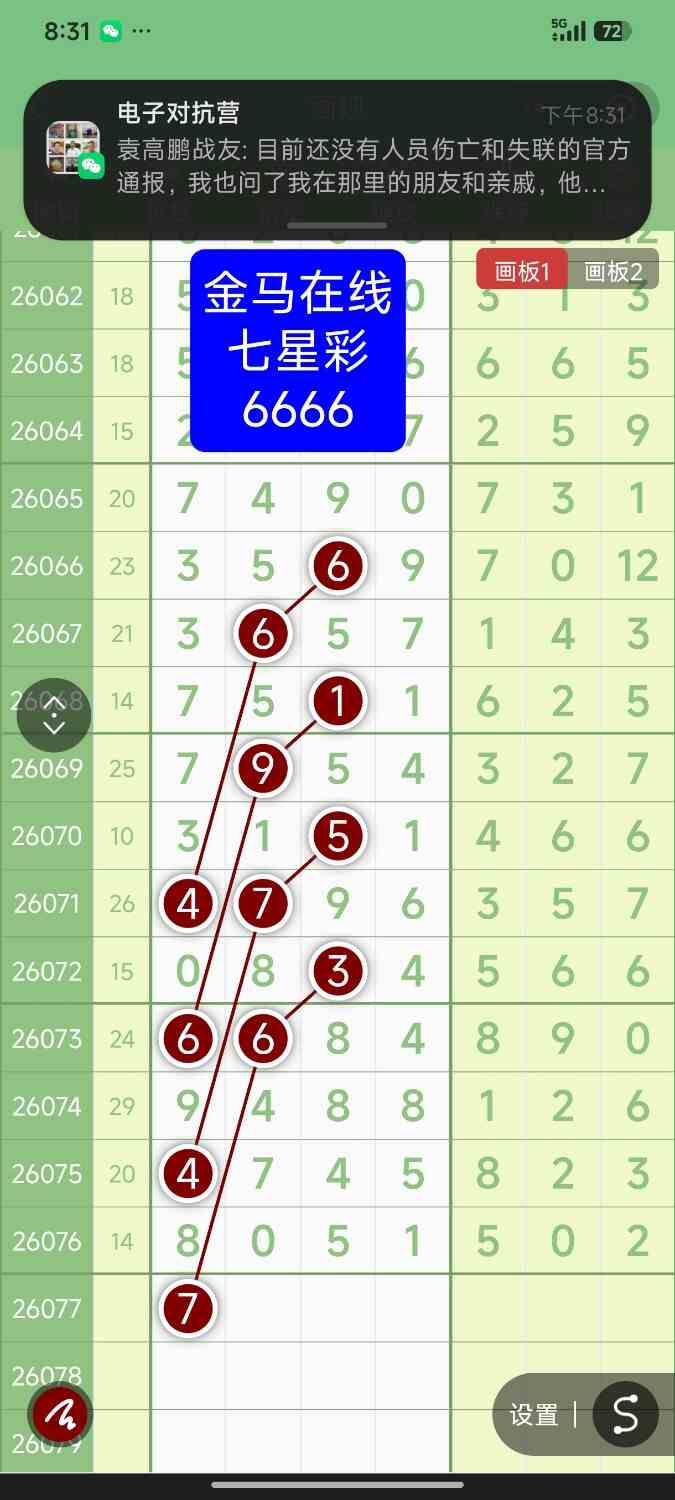Open the WeChat notification from 电子对抗营
The width and height of the screenshot is (675, 1500).
(x=337, y=160)
